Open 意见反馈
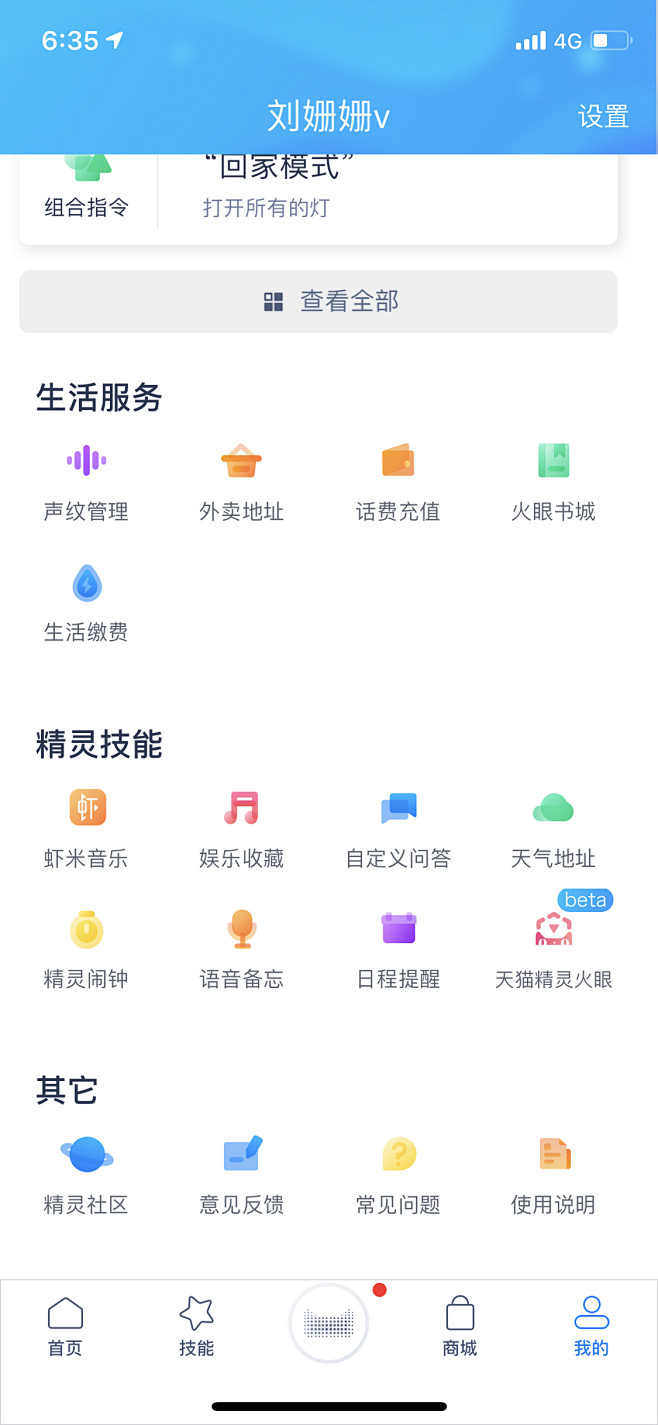Image resolution: width=658 pixels, height=1425 pixels. click(241, 1176)
